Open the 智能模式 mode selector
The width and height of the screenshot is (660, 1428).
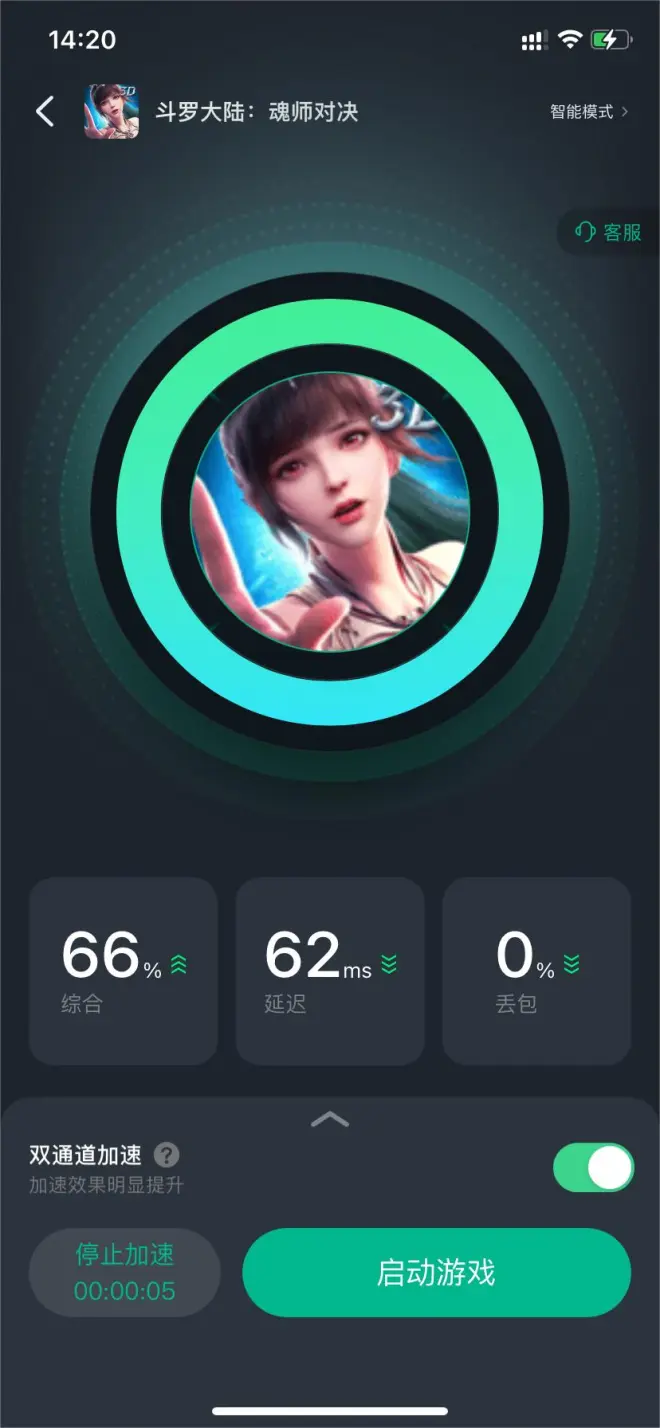pyautogui.click(x=589, y=111)
